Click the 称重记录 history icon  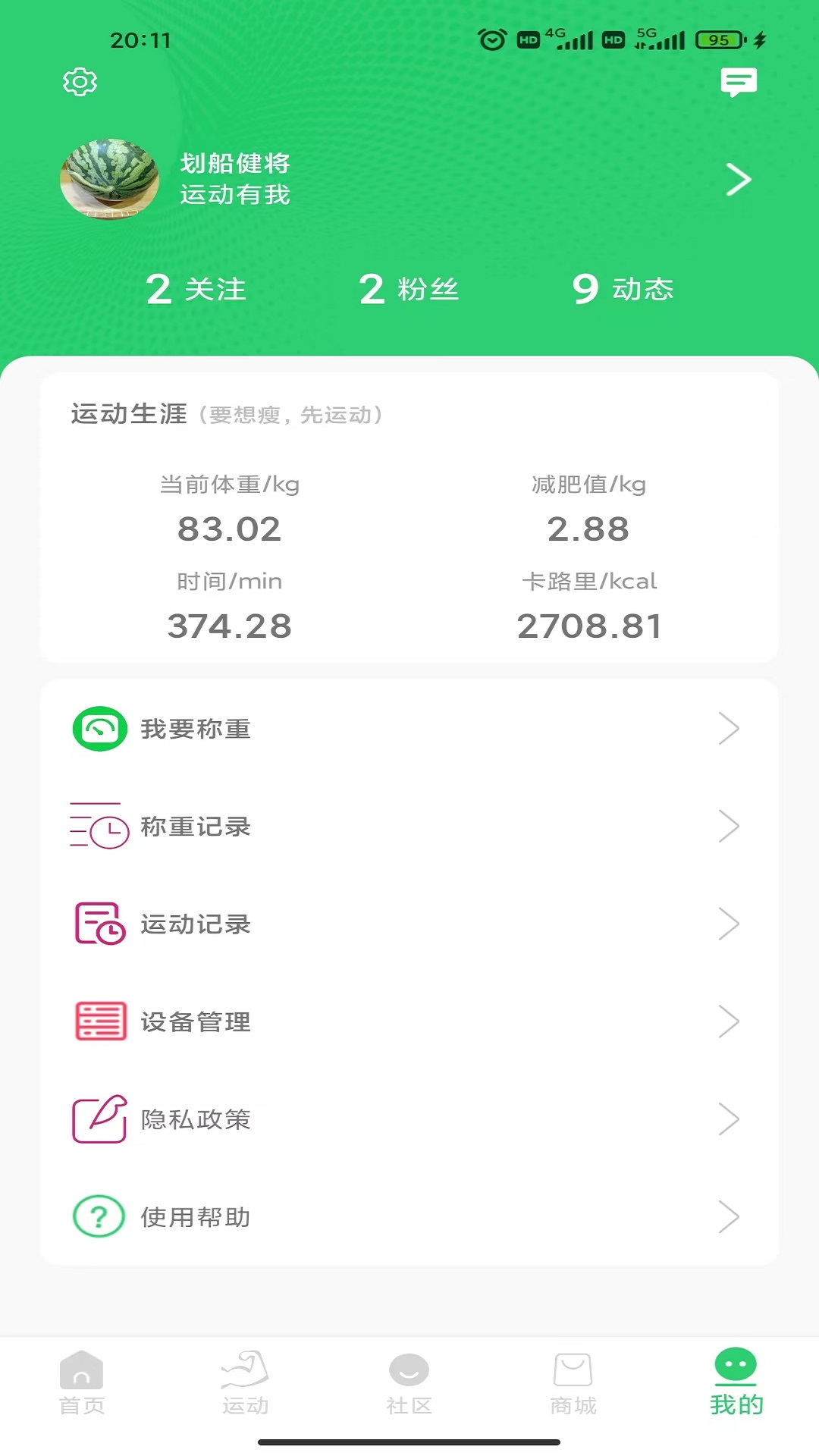click(99, 826)
